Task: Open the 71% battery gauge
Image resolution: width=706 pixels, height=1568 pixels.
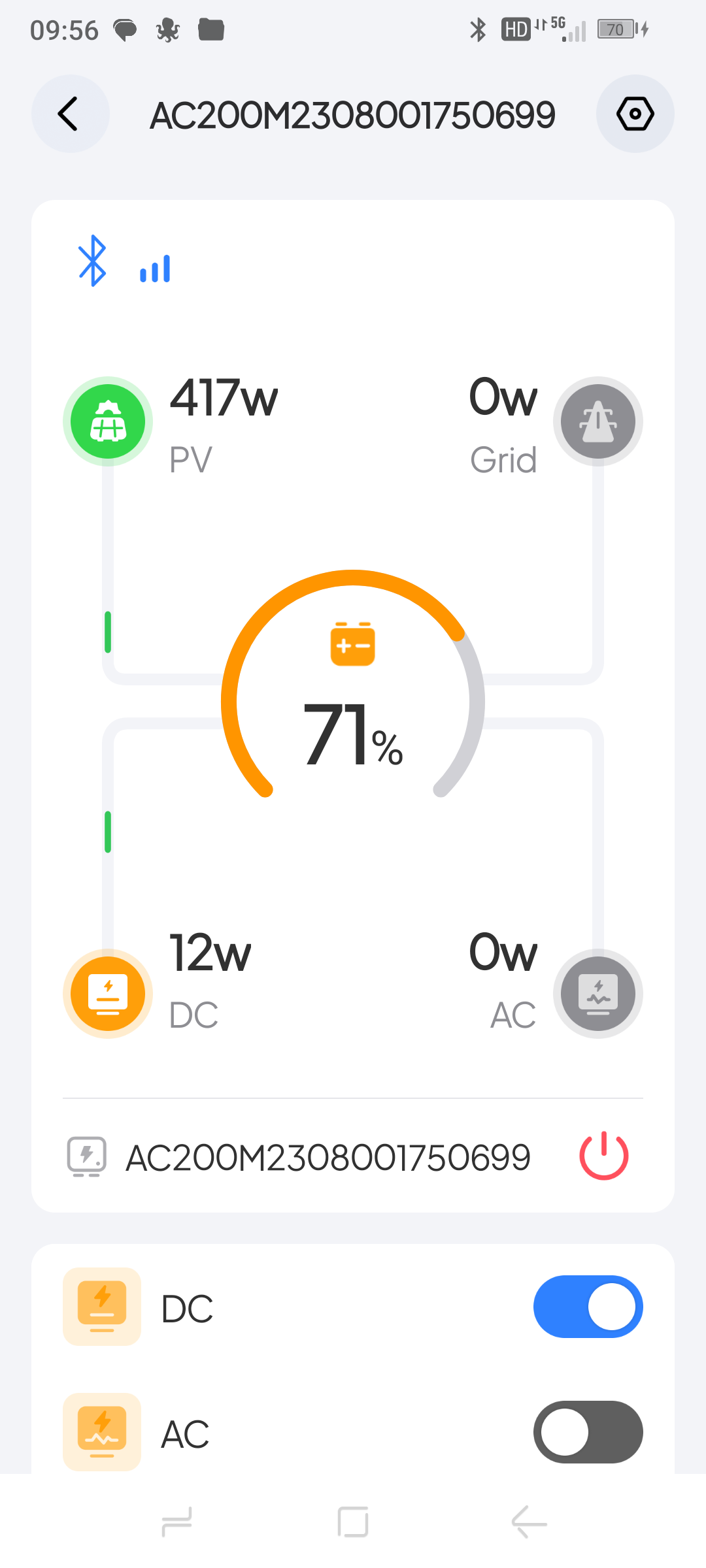Action: (353, 699)
